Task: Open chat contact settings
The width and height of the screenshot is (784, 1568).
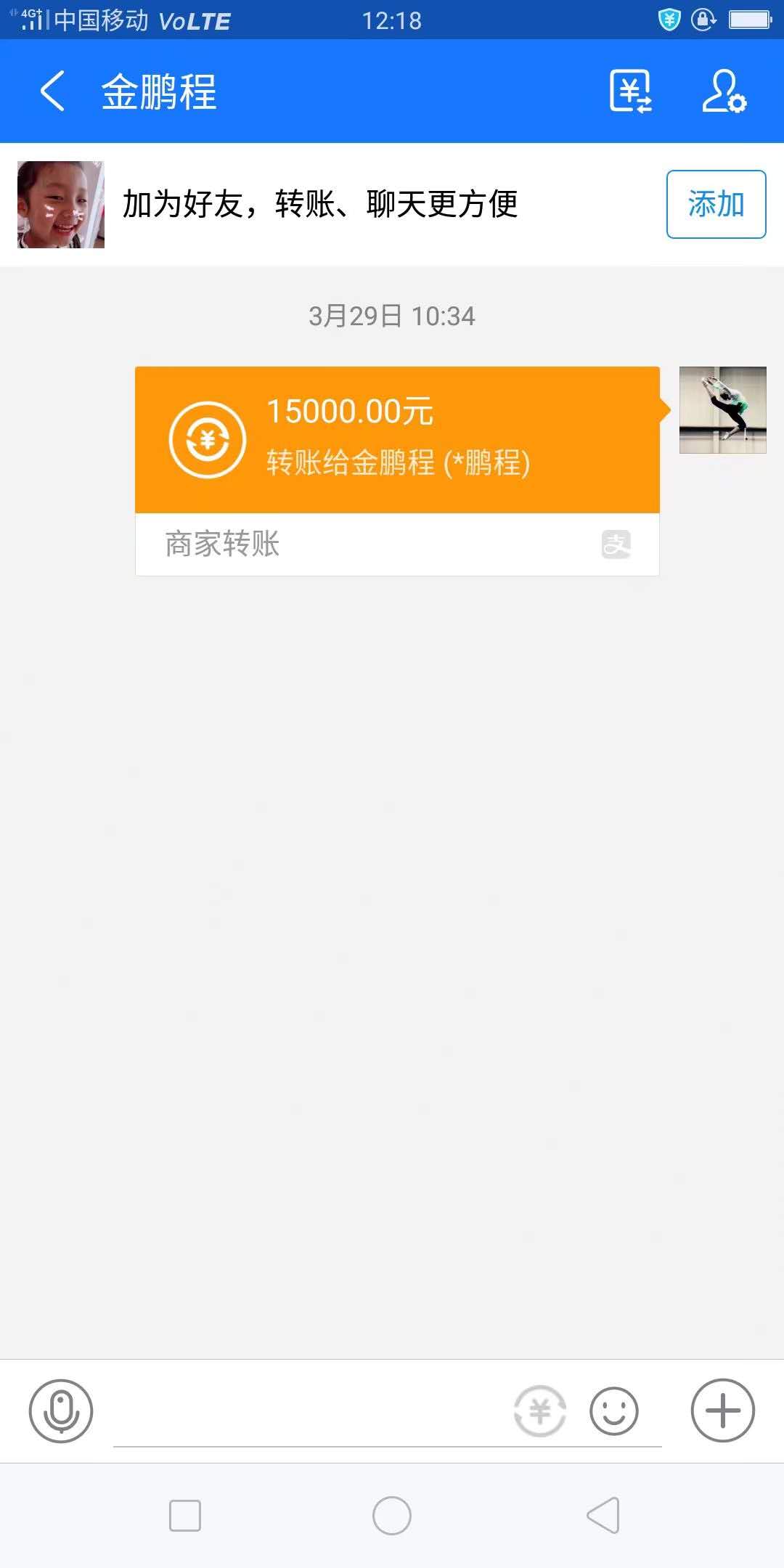Action: [x=723, y=91]
